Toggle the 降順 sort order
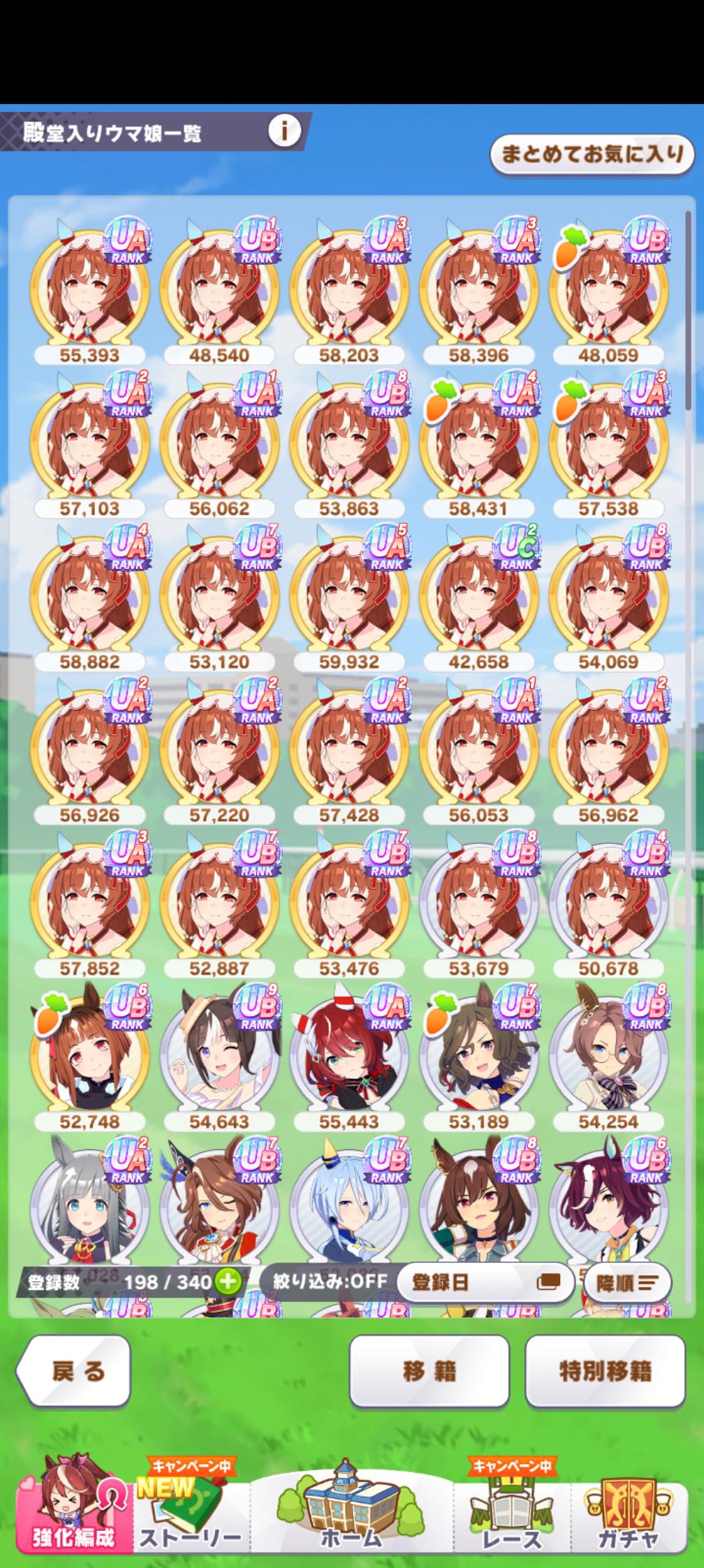The width and height of the screenshot is (704, 1568). [626, 1282]
